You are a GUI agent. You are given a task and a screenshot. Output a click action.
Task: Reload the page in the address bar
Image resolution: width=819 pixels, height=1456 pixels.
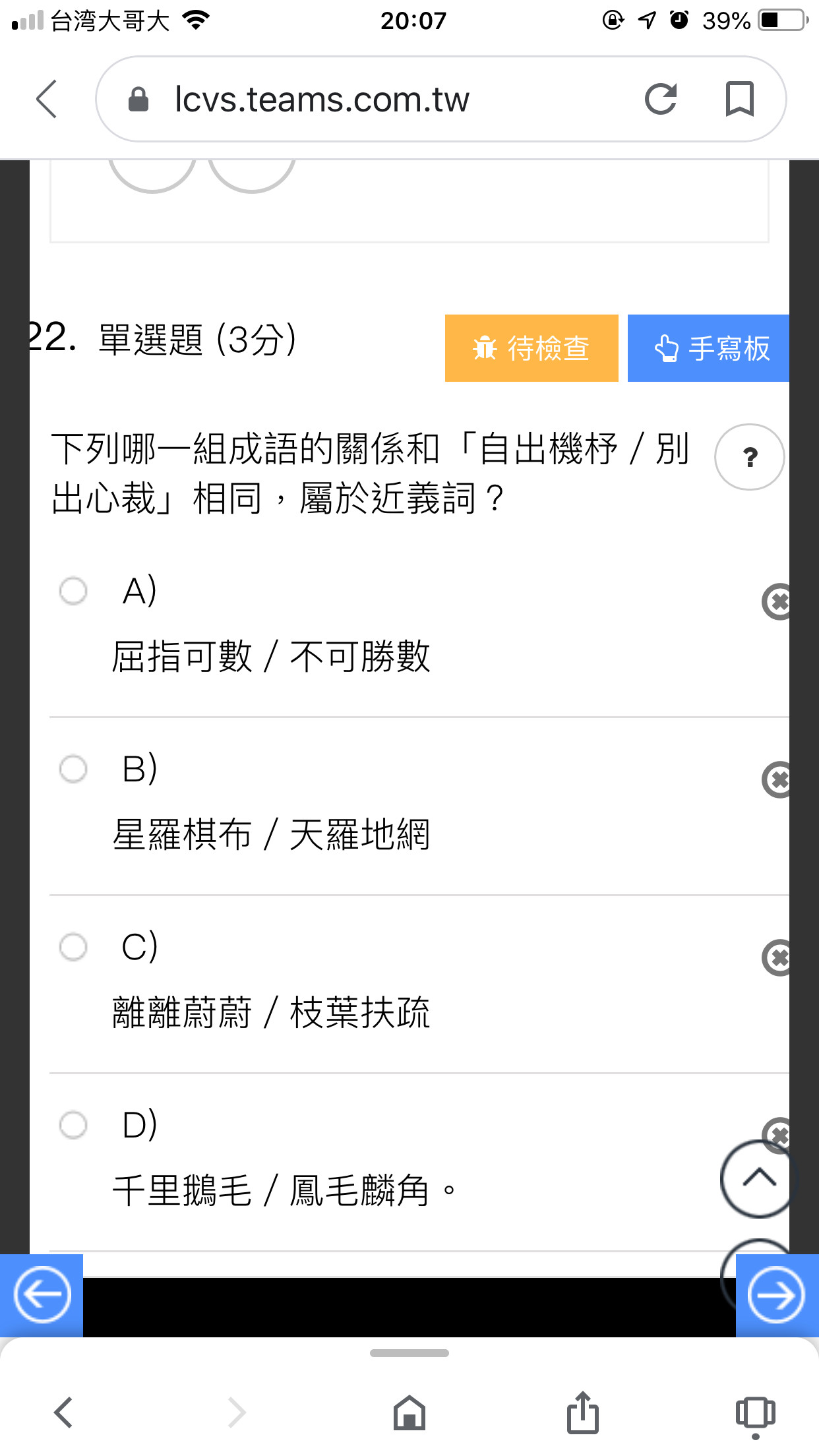[x=661, y=100]
